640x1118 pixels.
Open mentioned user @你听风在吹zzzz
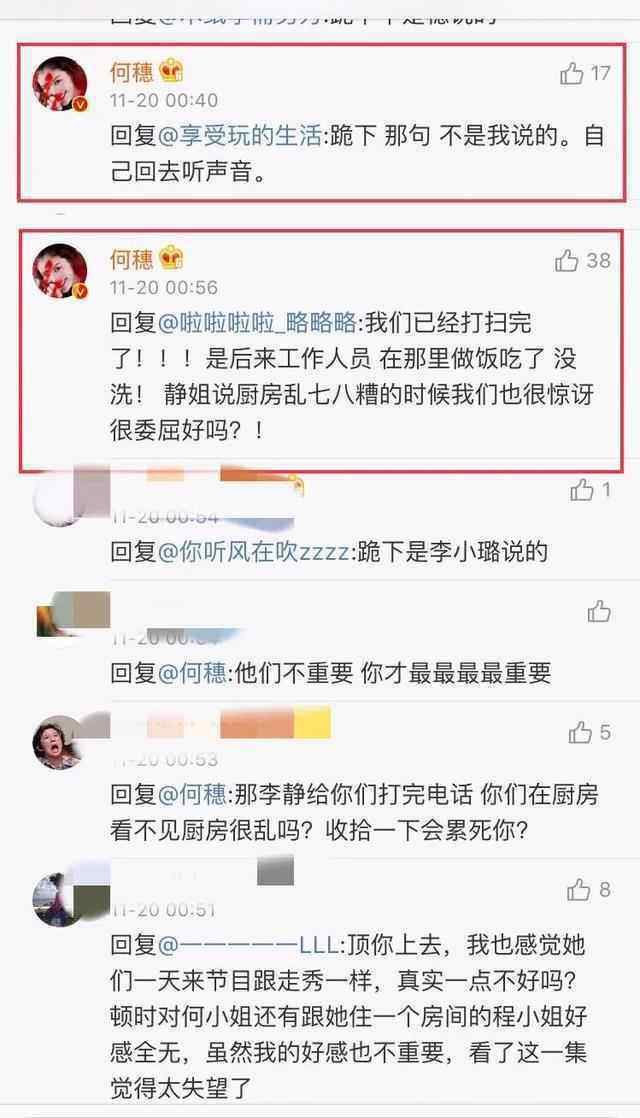tap(253, 551)
